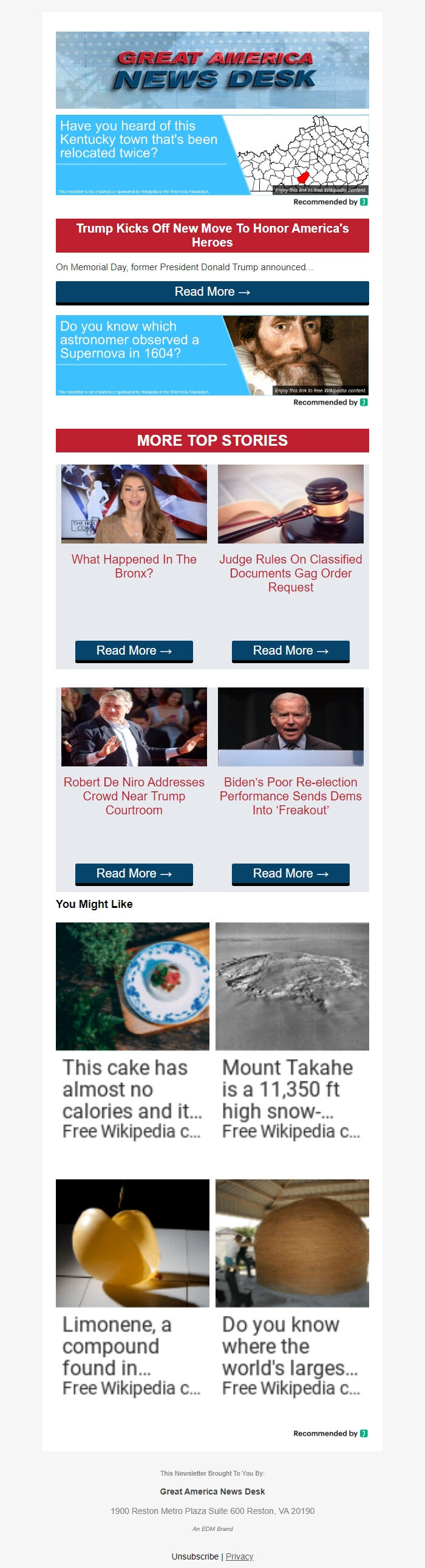The width and height of the screenshot is (425, 1568).
Task: Open the Trump Kicks Off New Move headline
Action: [x=212, y=235]
